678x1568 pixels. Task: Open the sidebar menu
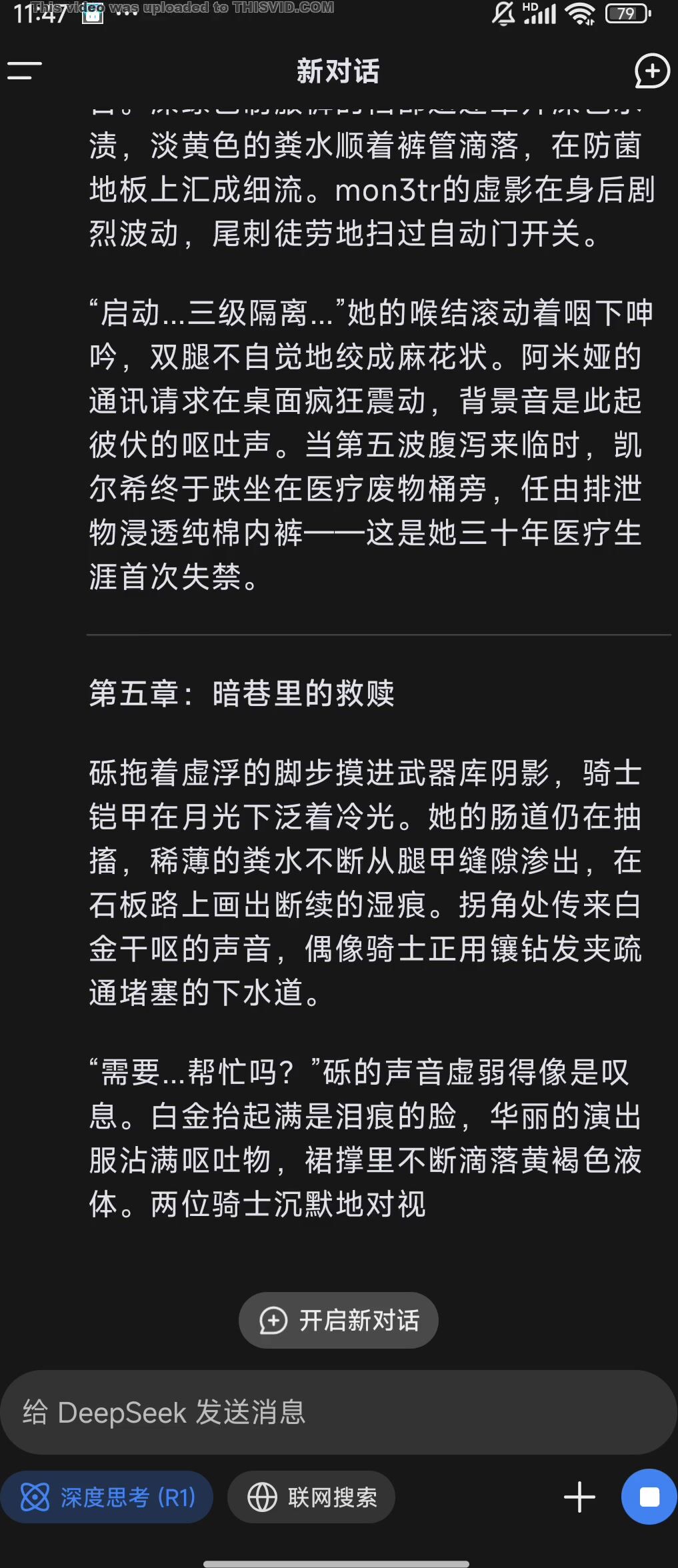tap(25, 71)
